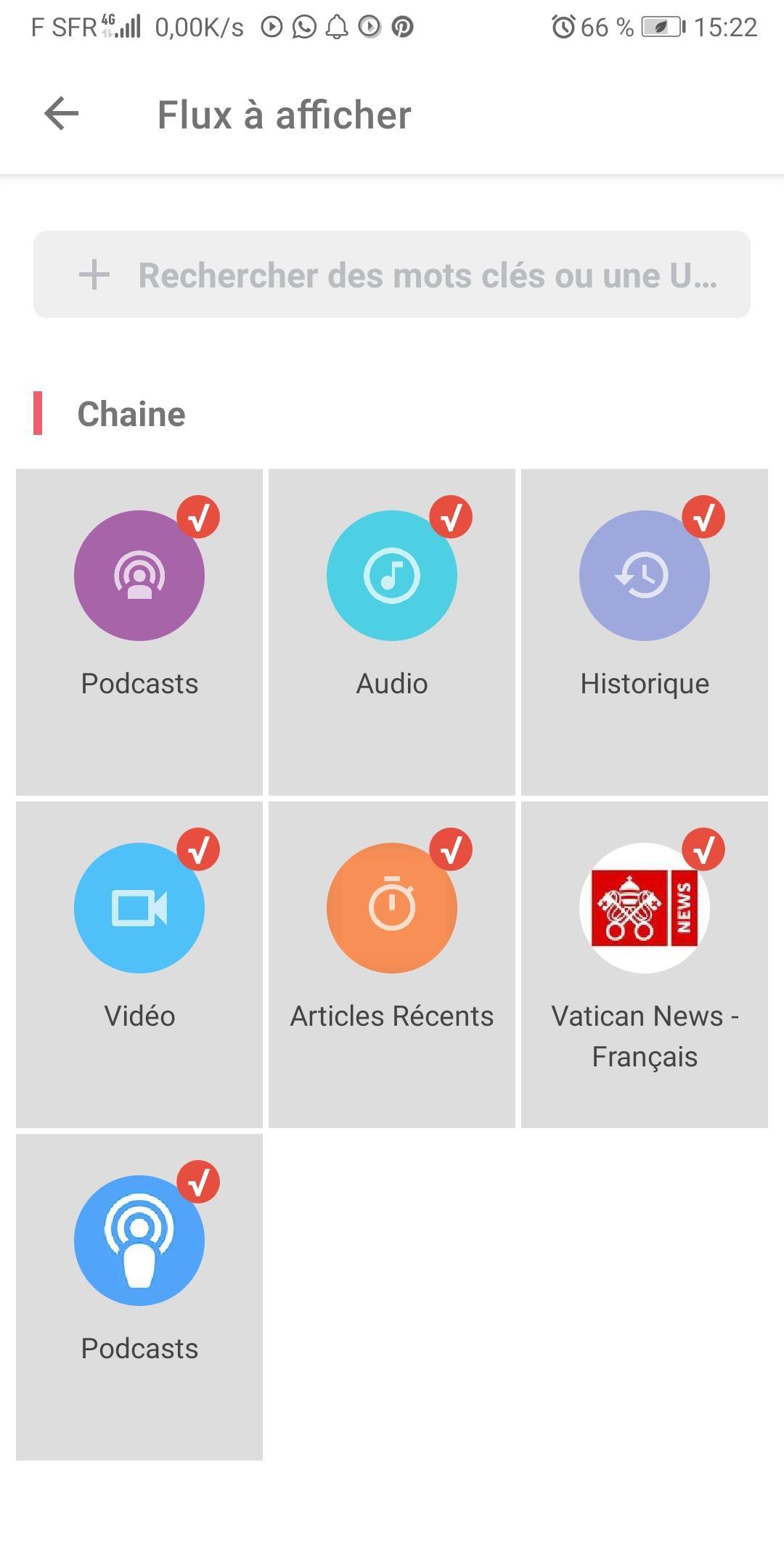Deselect the blue Podcasts channel tile

139,1297
